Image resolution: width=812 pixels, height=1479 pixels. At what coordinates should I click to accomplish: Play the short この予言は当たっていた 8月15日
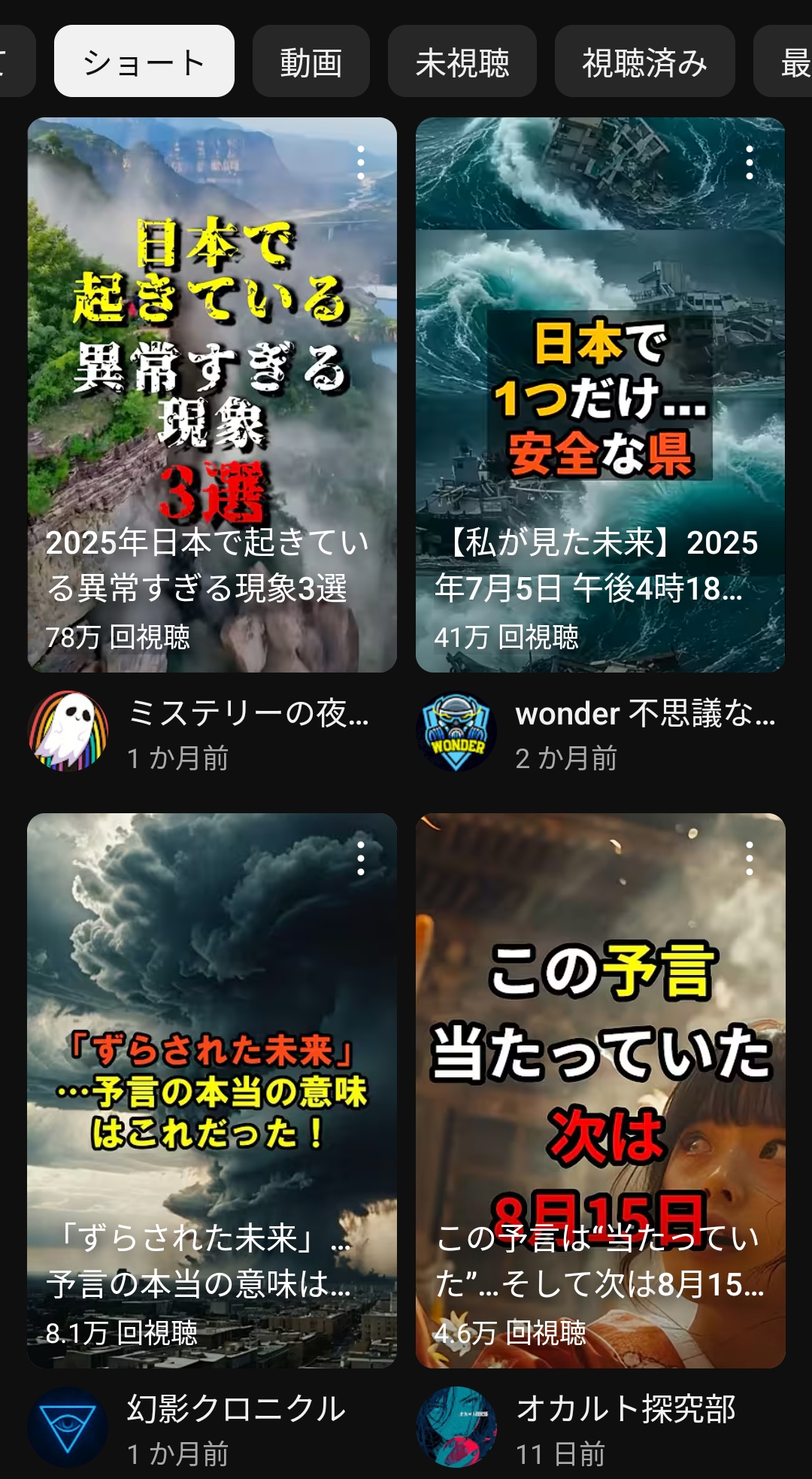point(601,1091)
